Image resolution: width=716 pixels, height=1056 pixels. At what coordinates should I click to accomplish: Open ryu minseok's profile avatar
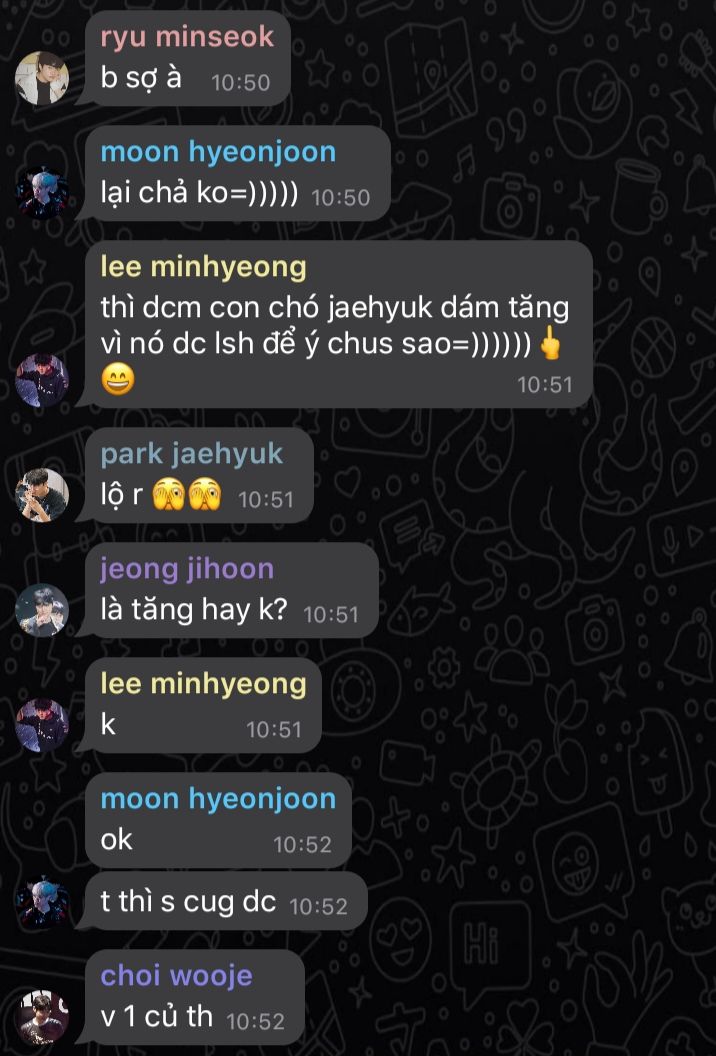[42, 78]
